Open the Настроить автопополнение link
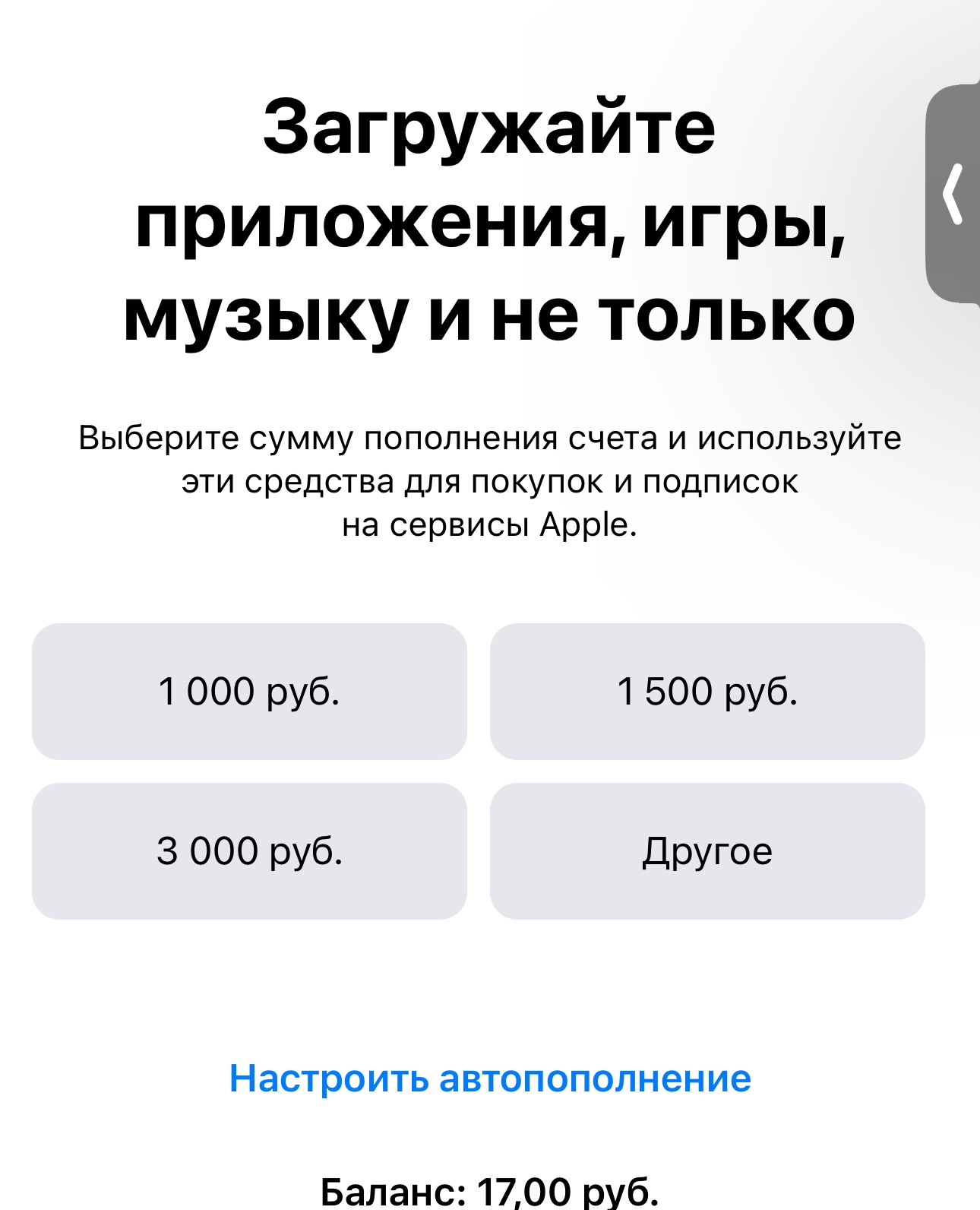 [x=490, y=1078]
